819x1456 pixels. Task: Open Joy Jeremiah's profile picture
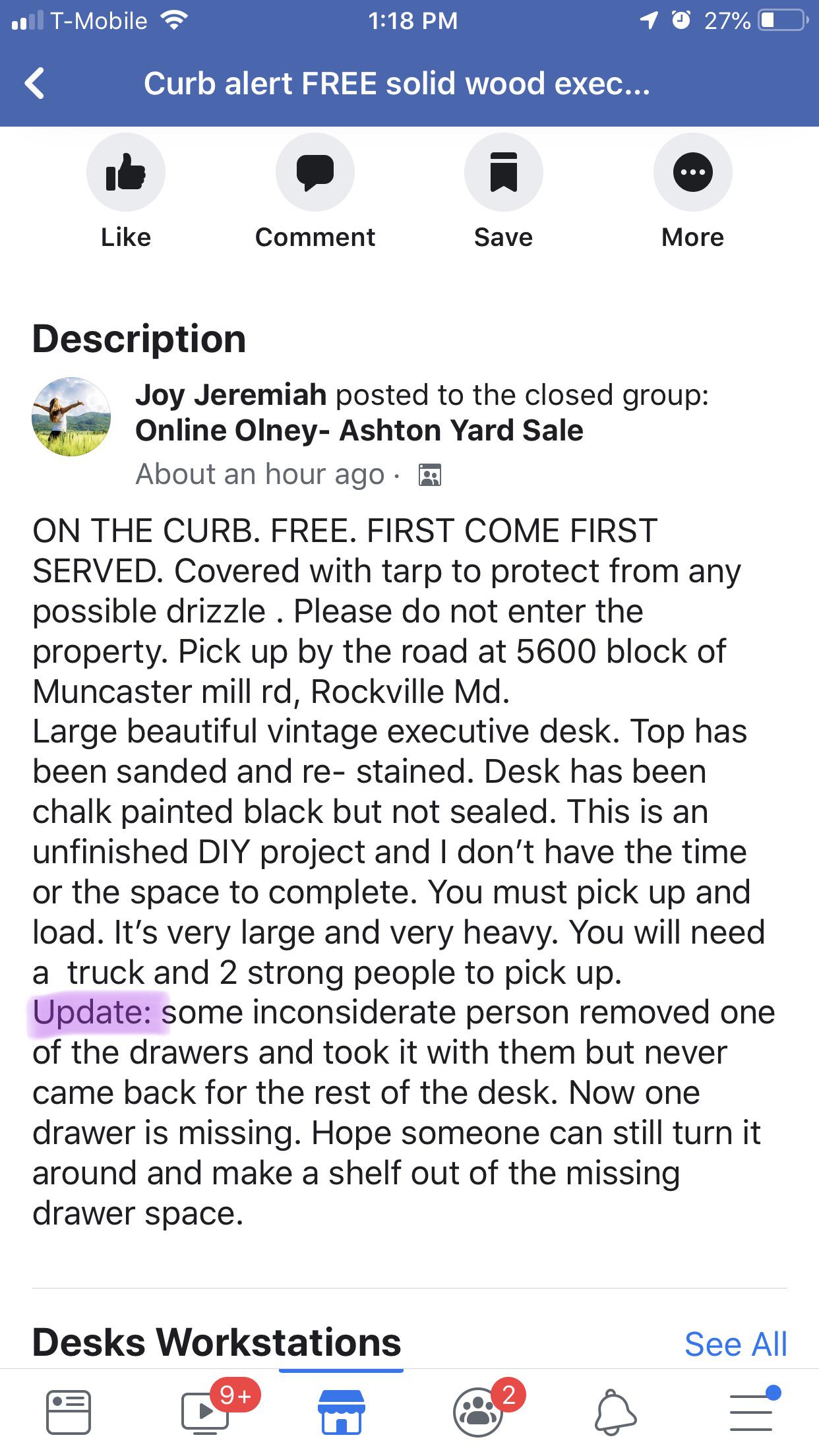(x=71, y=417)
